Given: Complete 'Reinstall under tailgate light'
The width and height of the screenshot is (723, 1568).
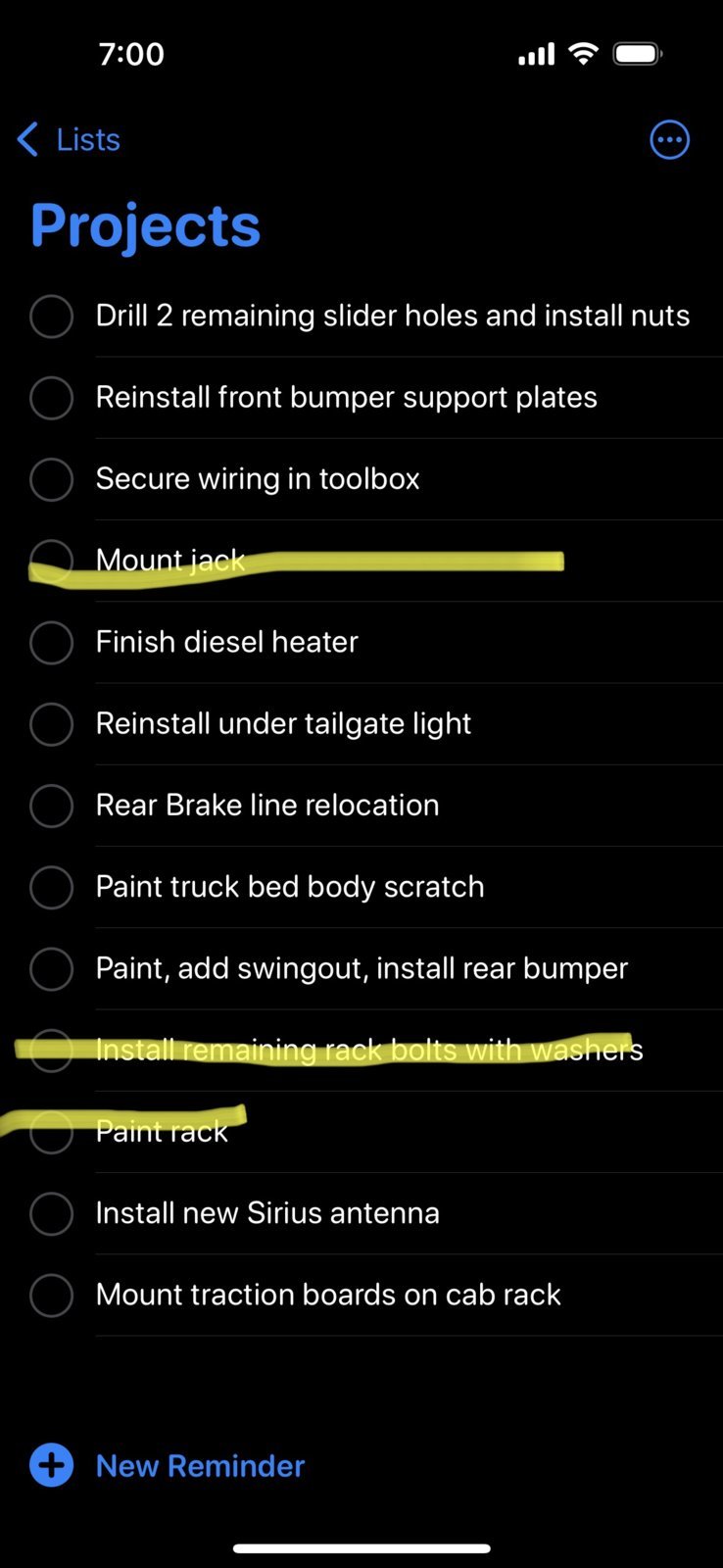Looking at the screenshot, I should (x=51, y=724).
